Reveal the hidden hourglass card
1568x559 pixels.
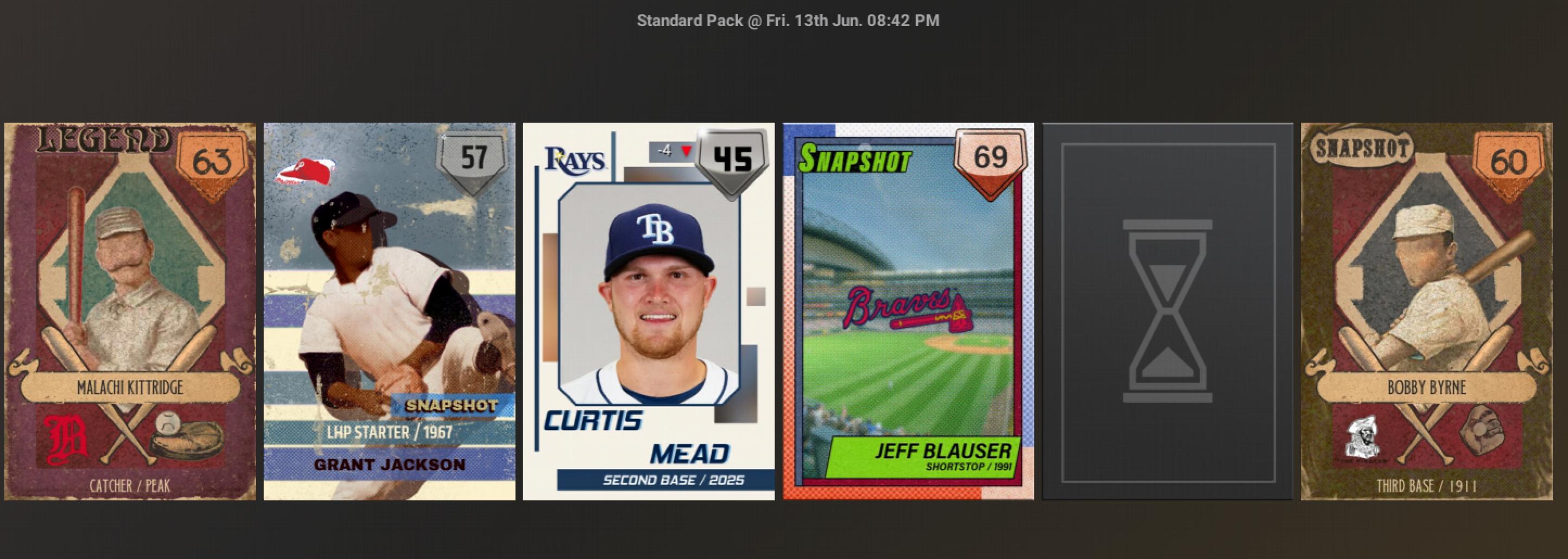click(1167, 311)
